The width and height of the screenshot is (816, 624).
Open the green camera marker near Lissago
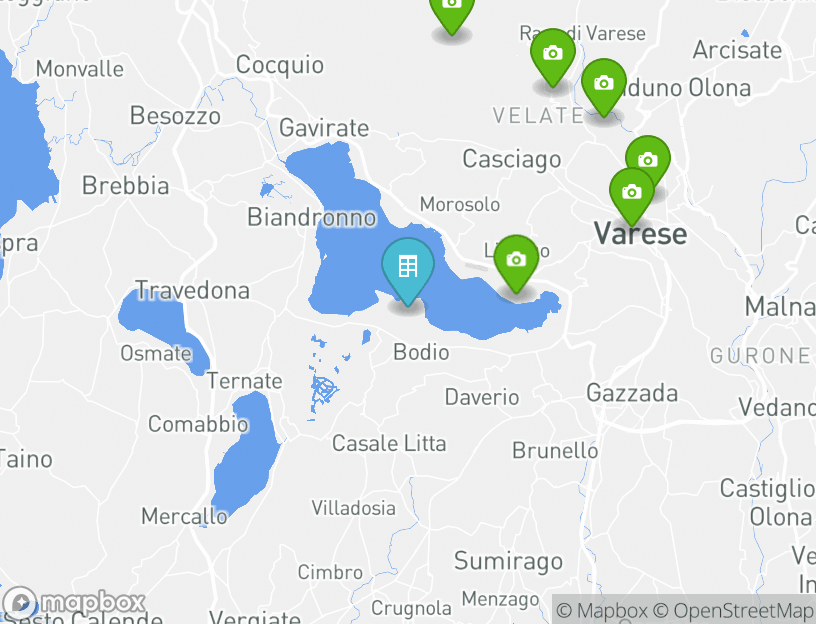tap(516, 260)
